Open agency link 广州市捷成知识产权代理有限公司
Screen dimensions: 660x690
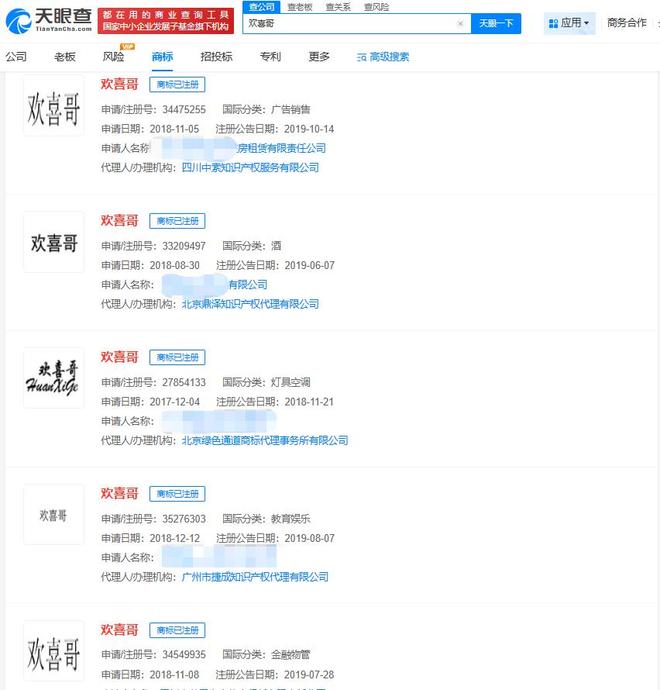click(255, 577)
